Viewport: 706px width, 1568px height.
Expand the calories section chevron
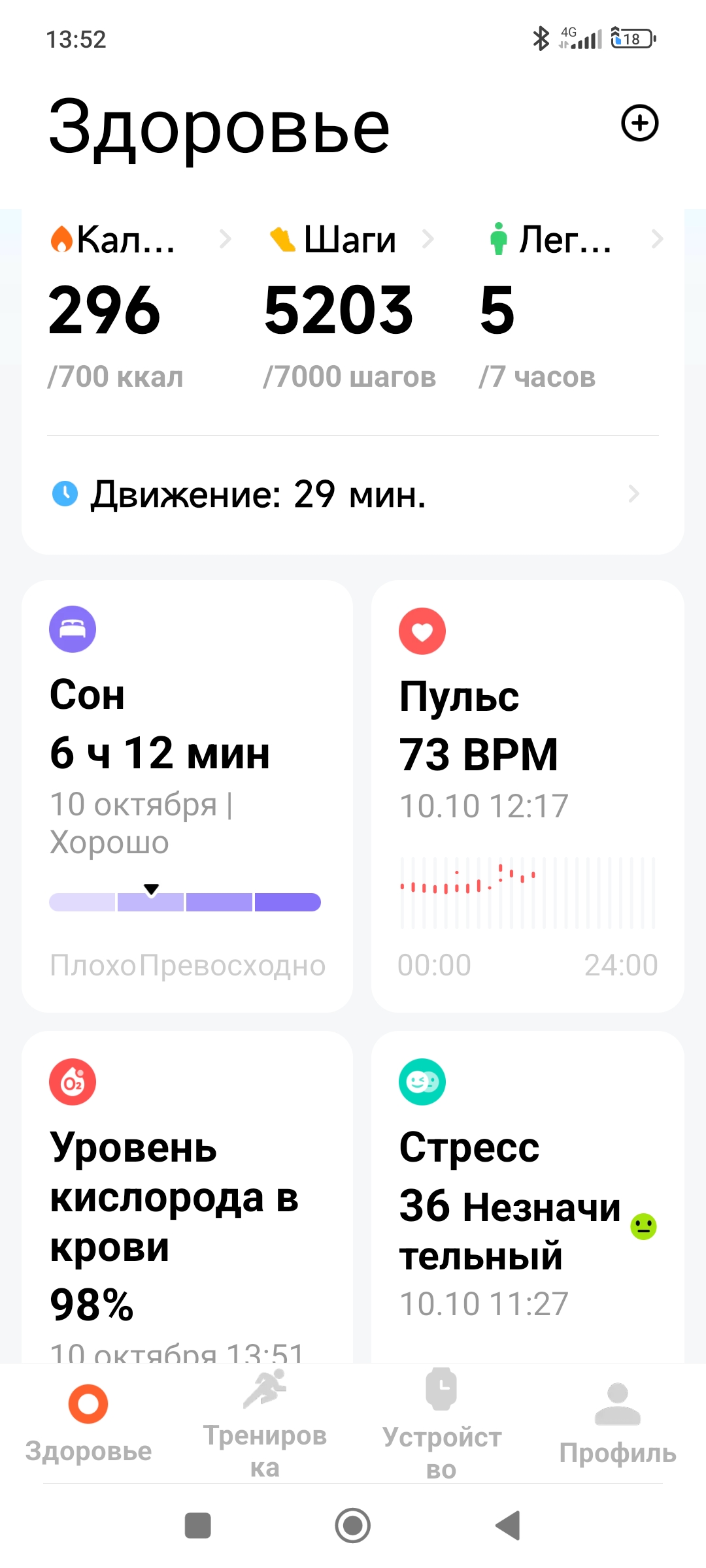(x=226, y=240)
